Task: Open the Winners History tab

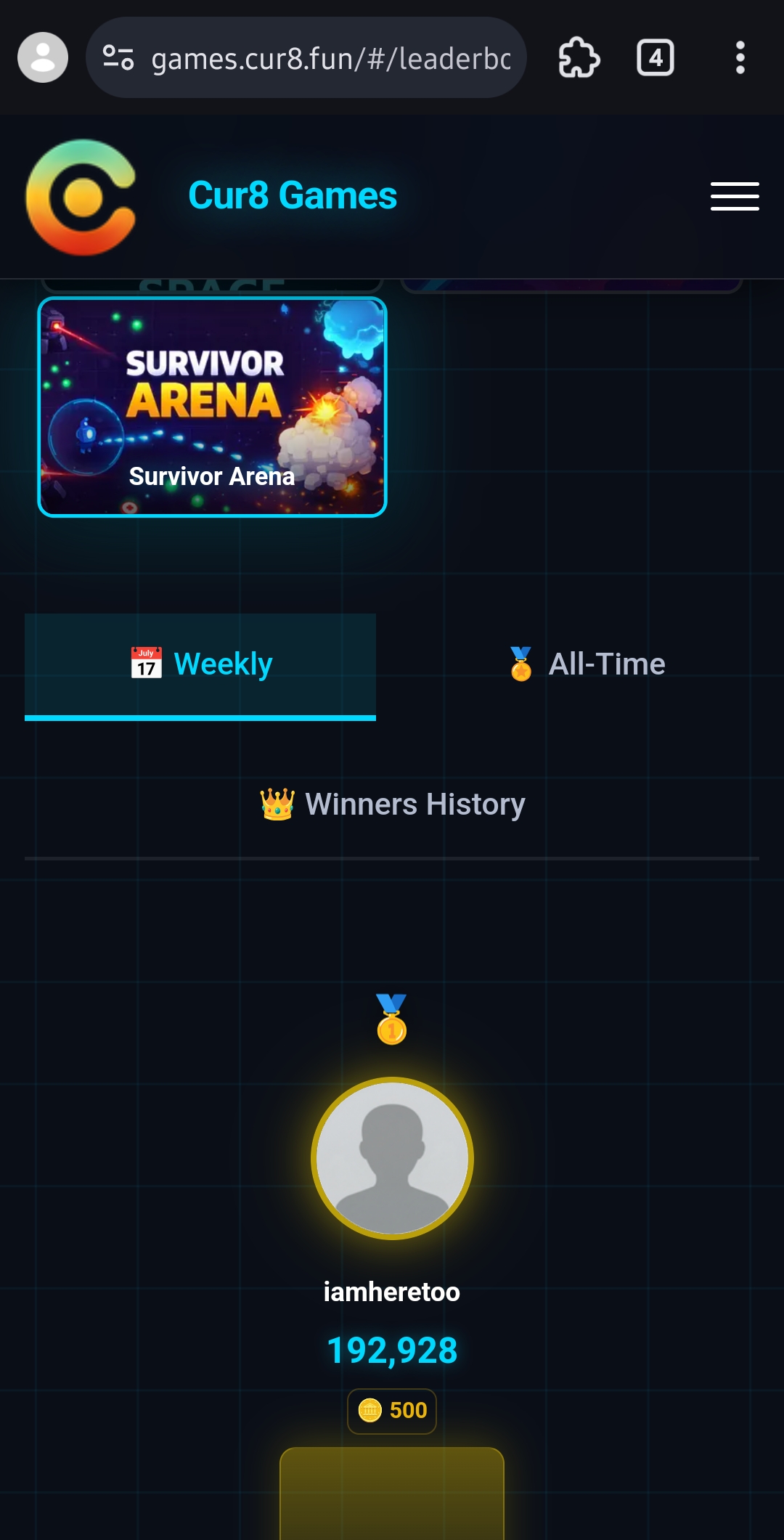Action: [x=392, y=804]
